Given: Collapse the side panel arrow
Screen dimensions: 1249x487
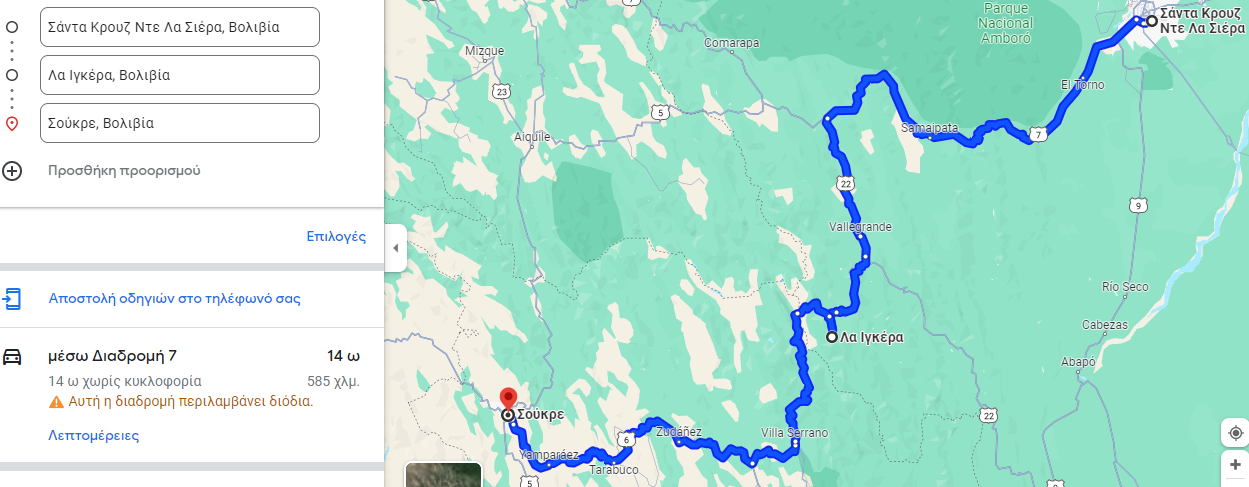Looking at the screenshot, I should point(396,248).
